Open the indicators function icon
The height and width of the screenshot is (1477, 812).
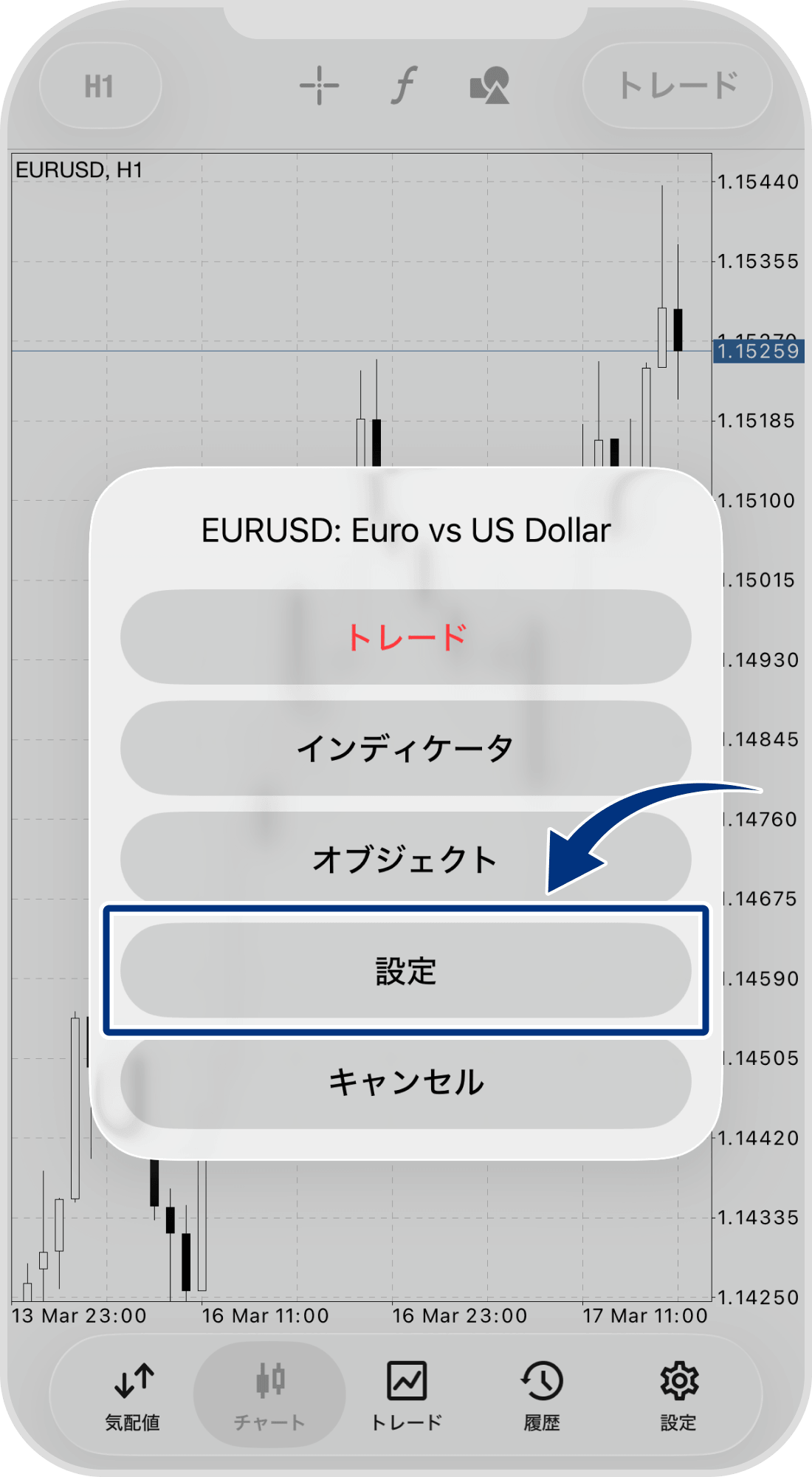404,86
